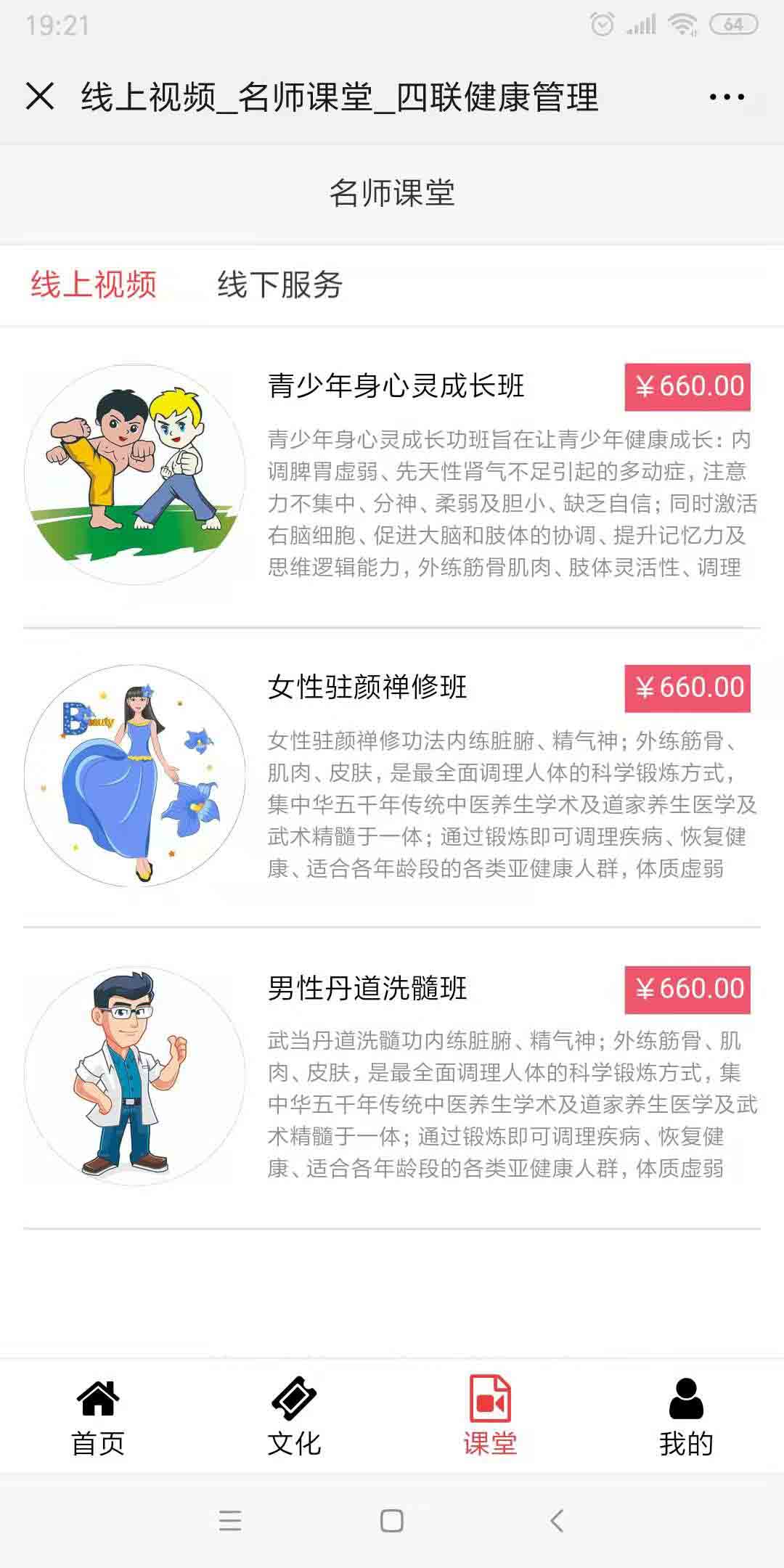Tap the back arrow in the navigation bar

pyautogui.click(x=555, y=1521)
